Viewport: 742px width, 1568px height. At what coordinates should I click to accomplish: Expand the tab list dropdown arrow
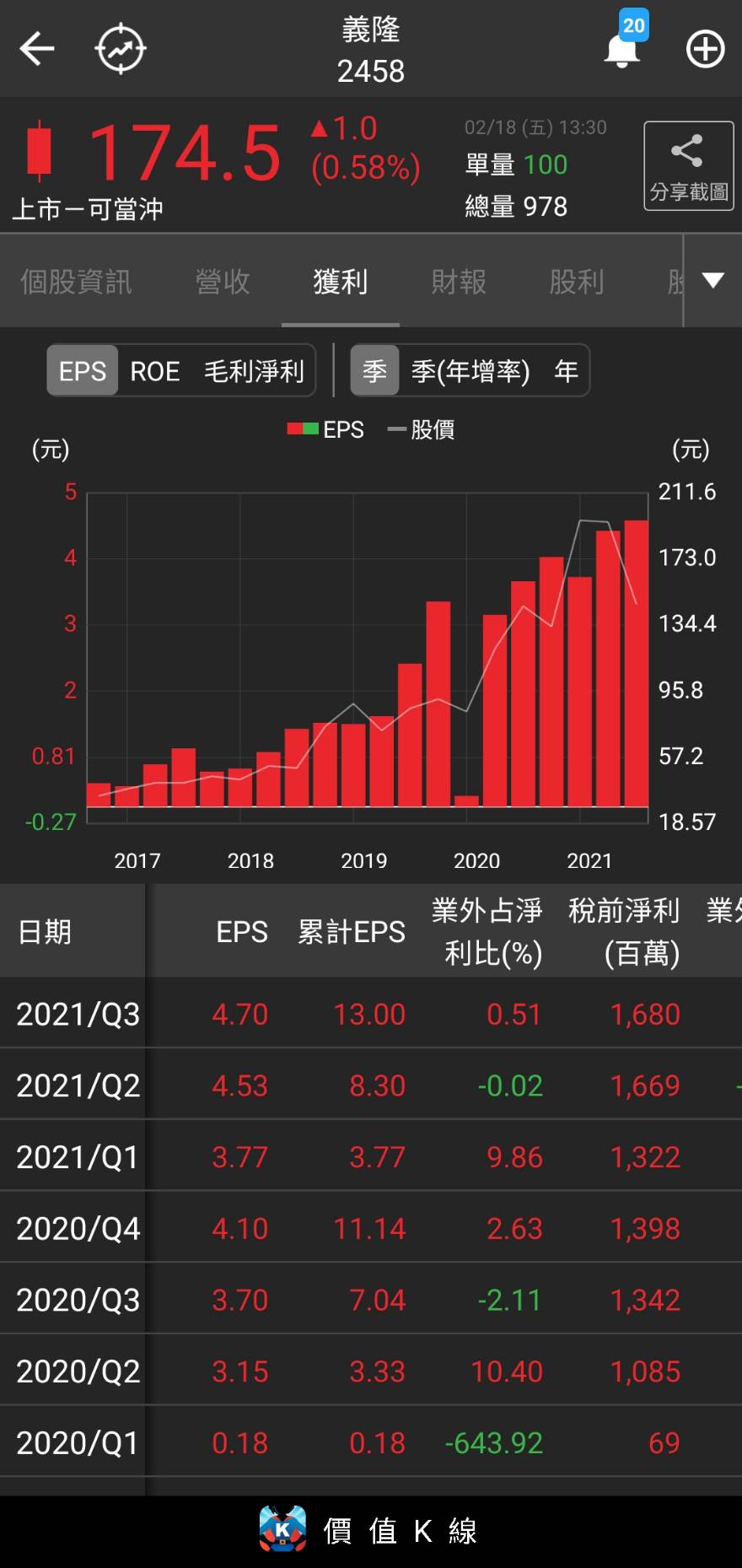712,281
